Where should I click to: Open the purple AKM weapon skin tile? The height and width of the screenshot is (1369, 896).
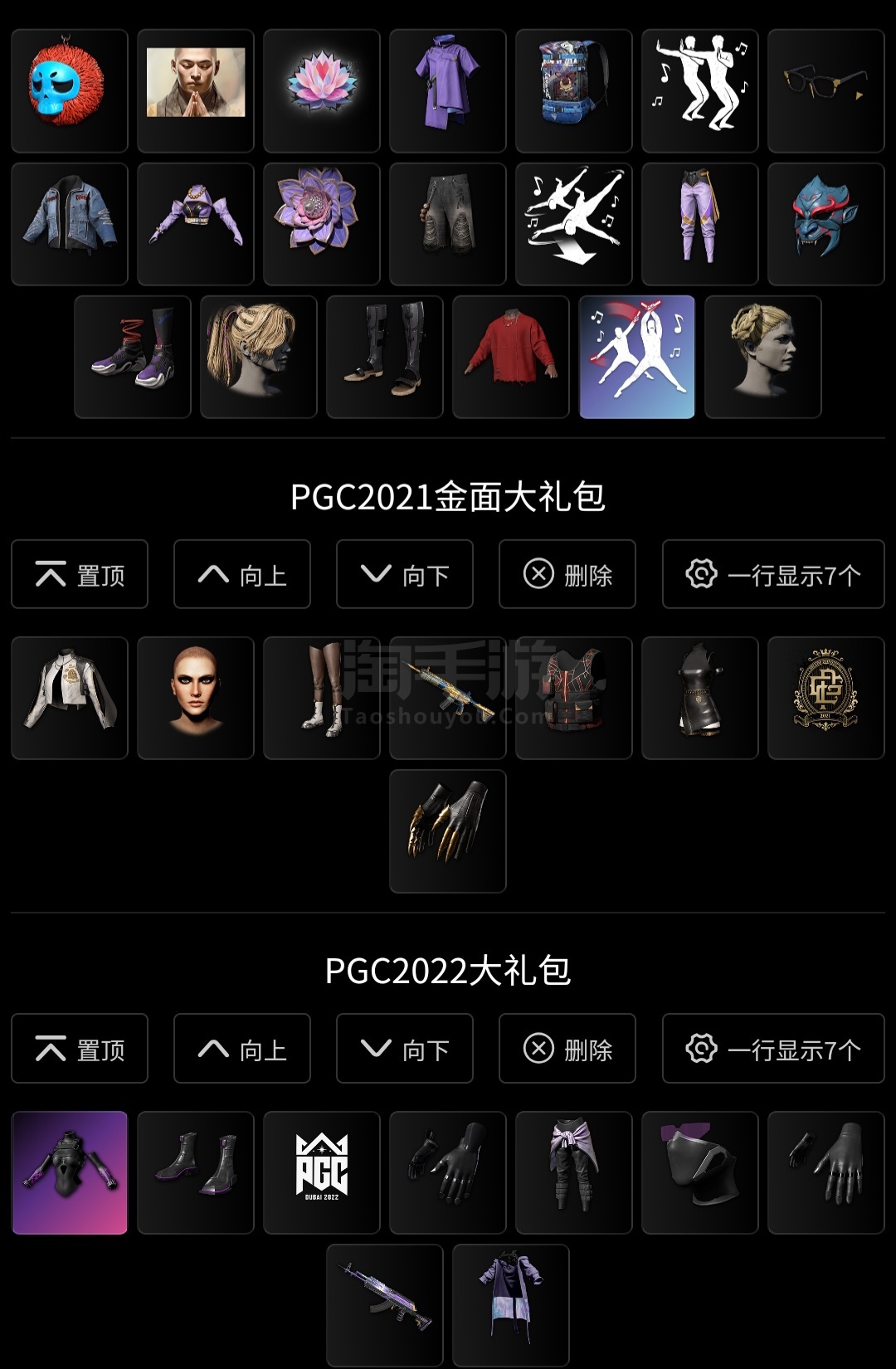click(x=385, y=1305)
